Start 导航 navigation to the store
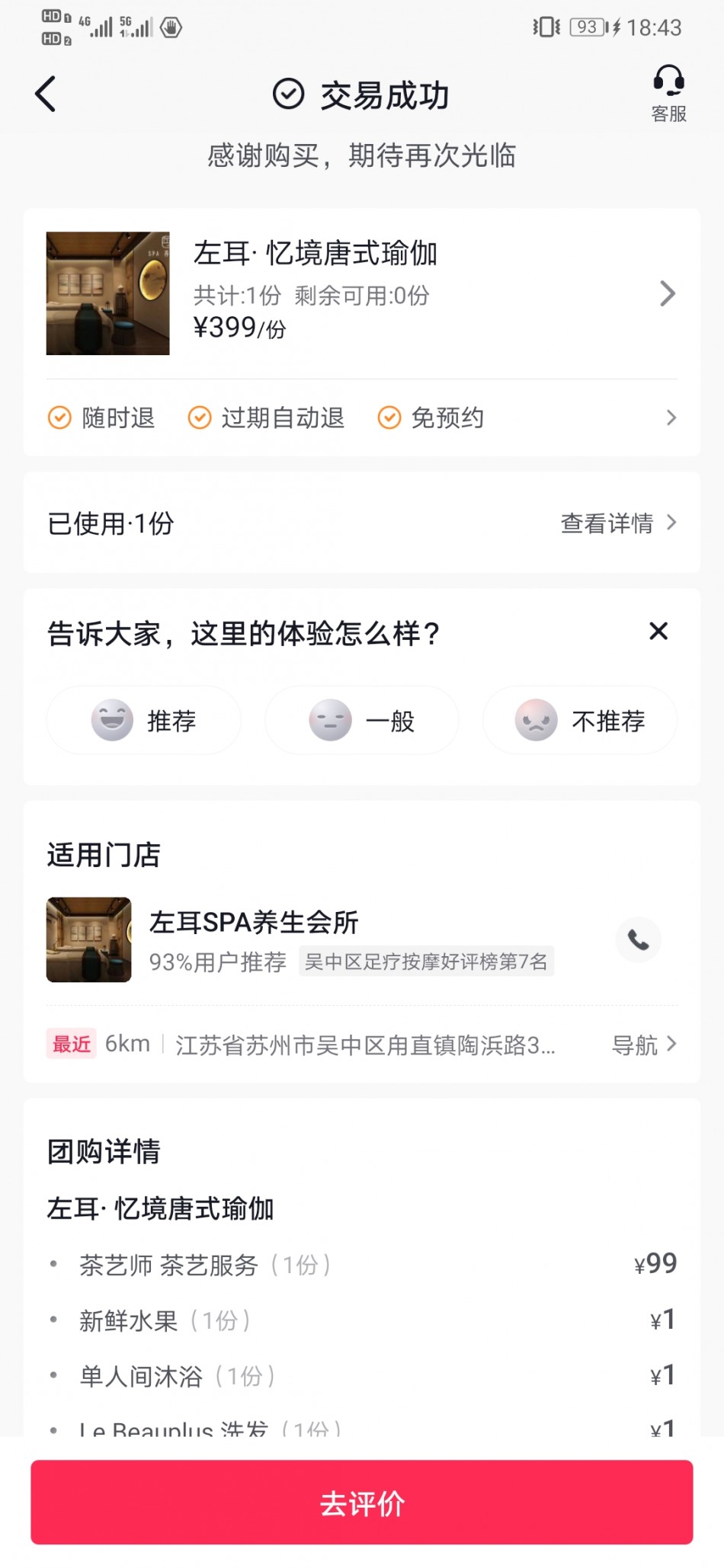 643,1045
